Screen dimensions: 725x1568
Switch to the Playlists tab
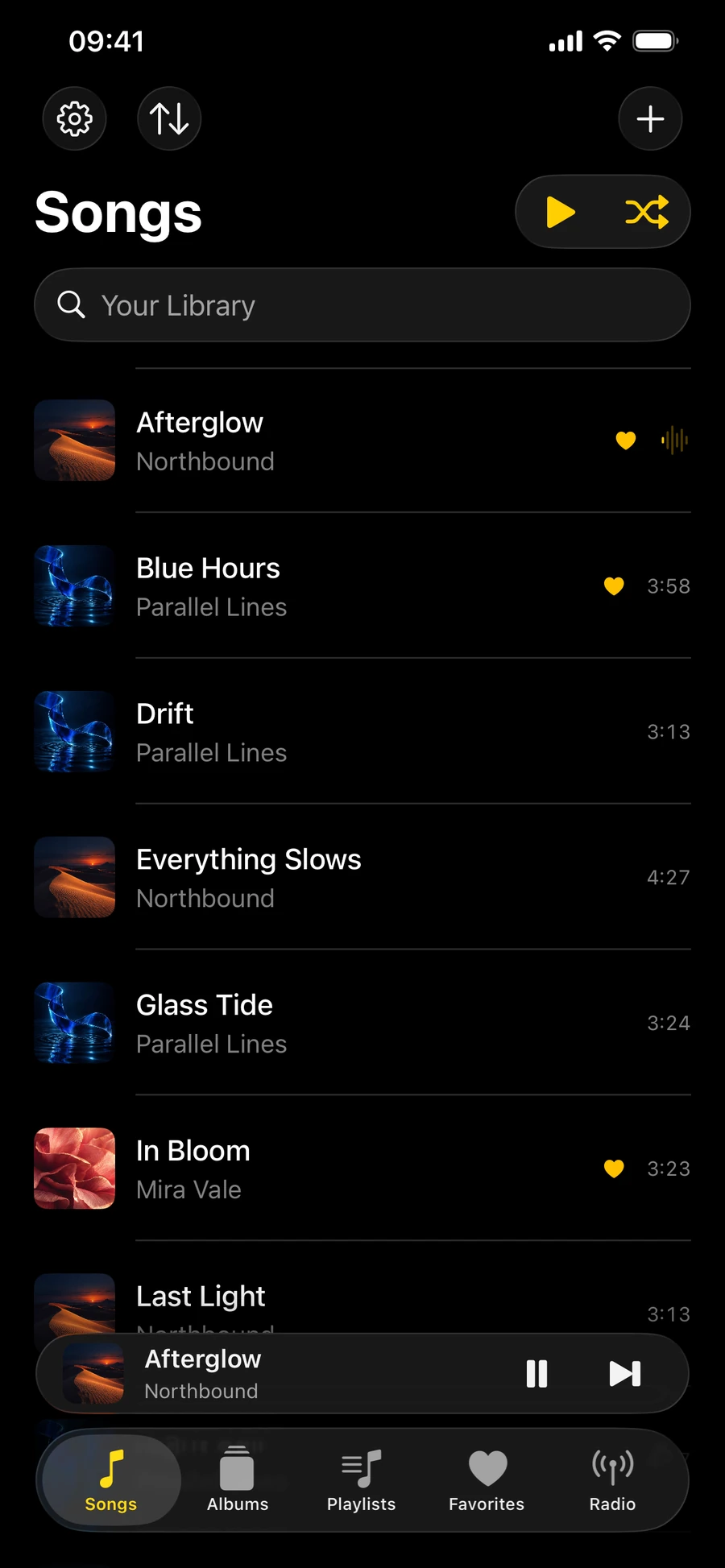point(362,1480)
